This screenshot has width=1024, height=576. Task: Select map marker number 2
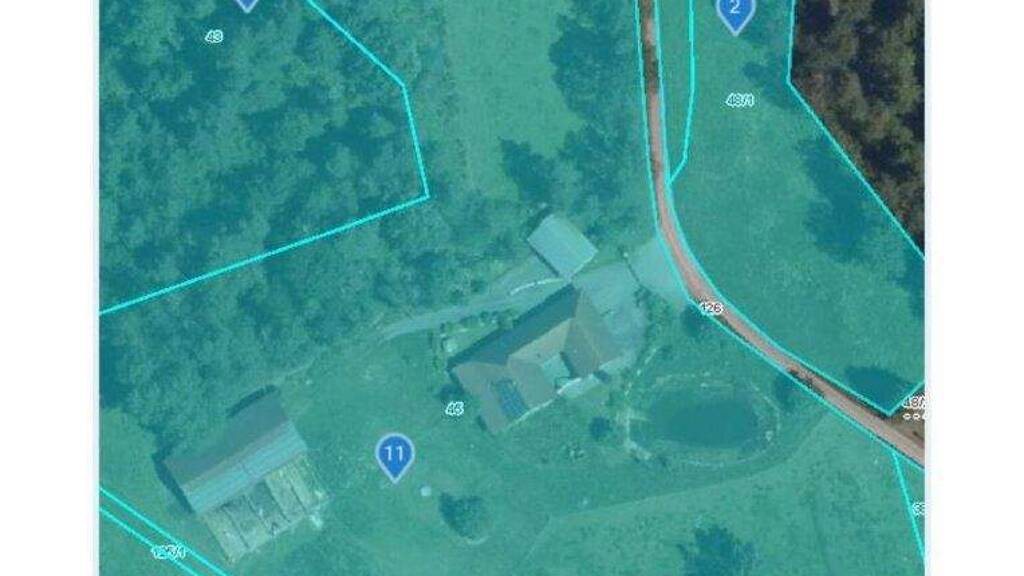tap(735, 11)
